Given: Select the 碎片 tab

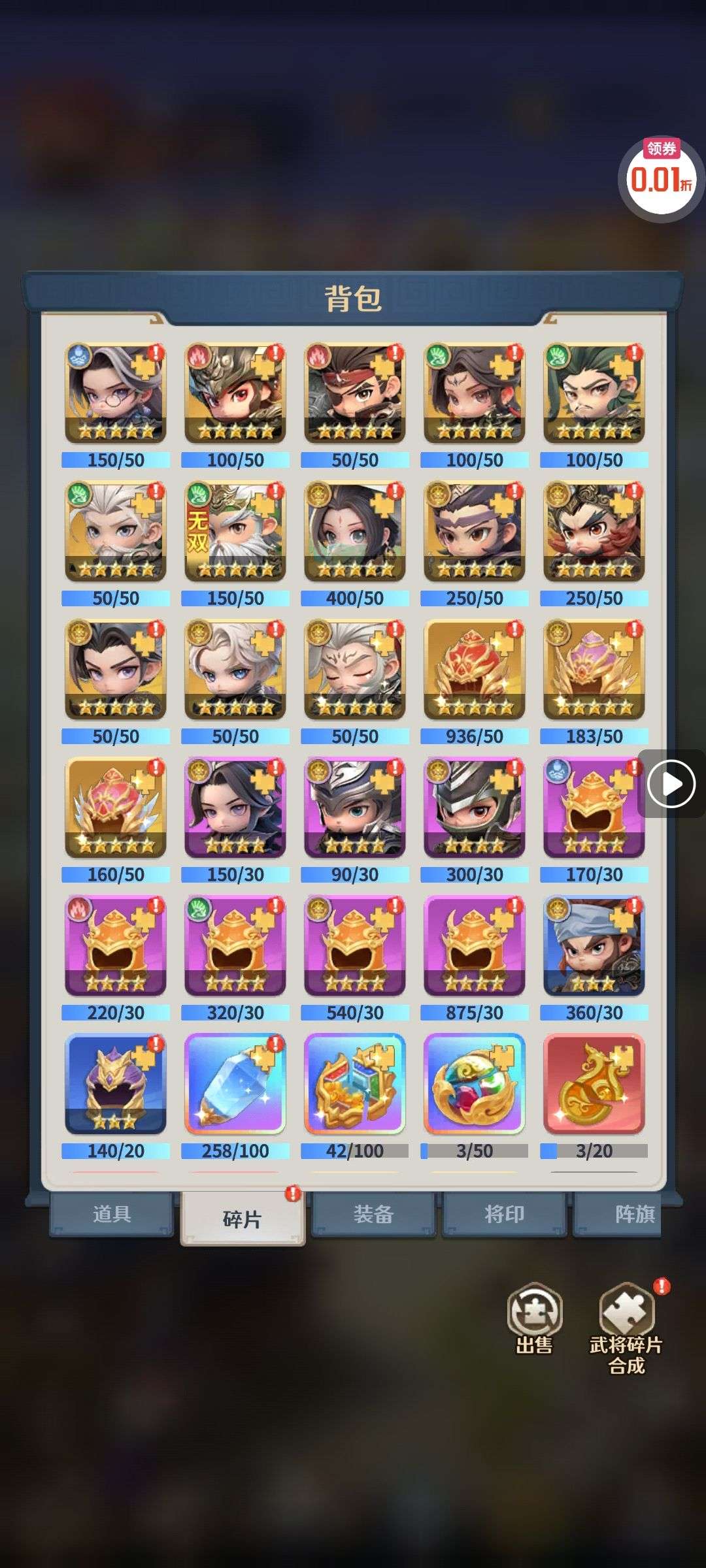Looking at the screenshot, I should (x=242, y=1218).
